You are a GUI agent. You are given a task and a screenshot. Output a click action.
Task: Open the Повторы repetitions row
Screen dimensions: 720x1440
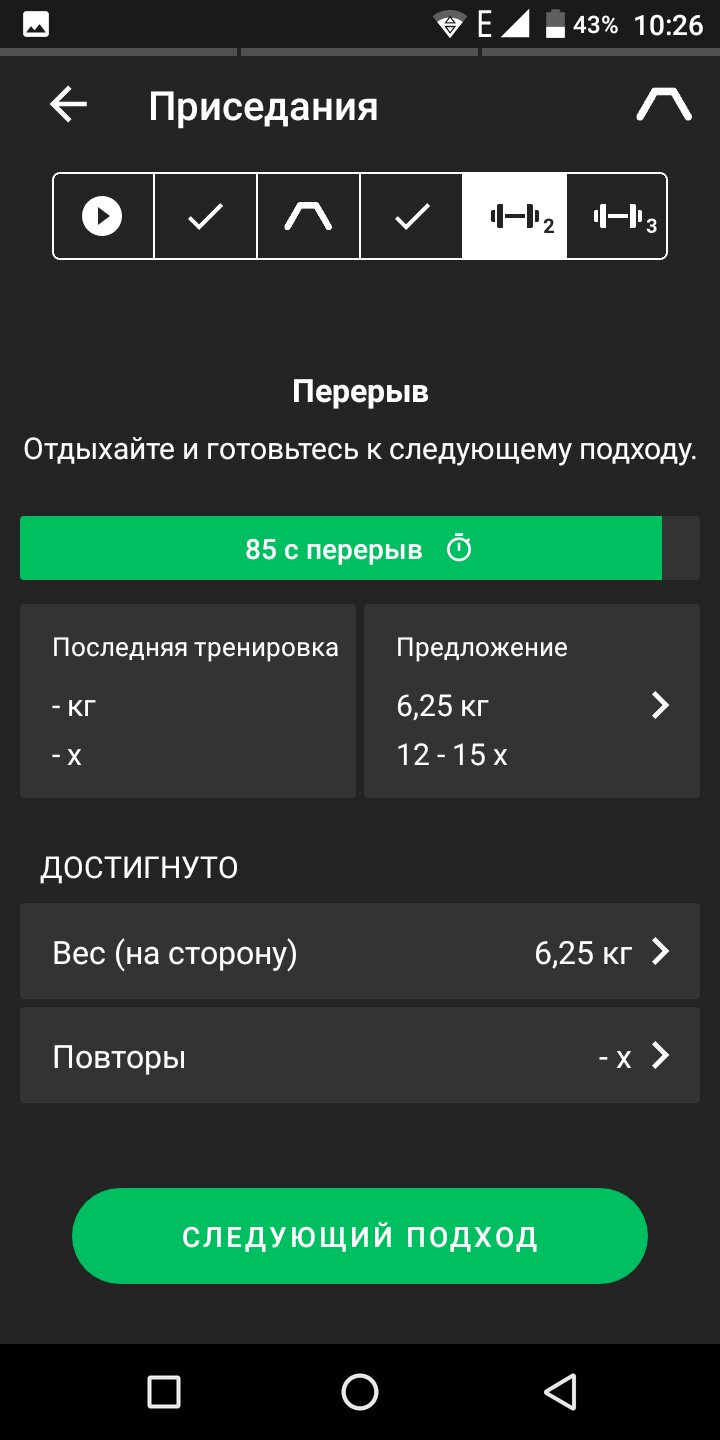360,1055
